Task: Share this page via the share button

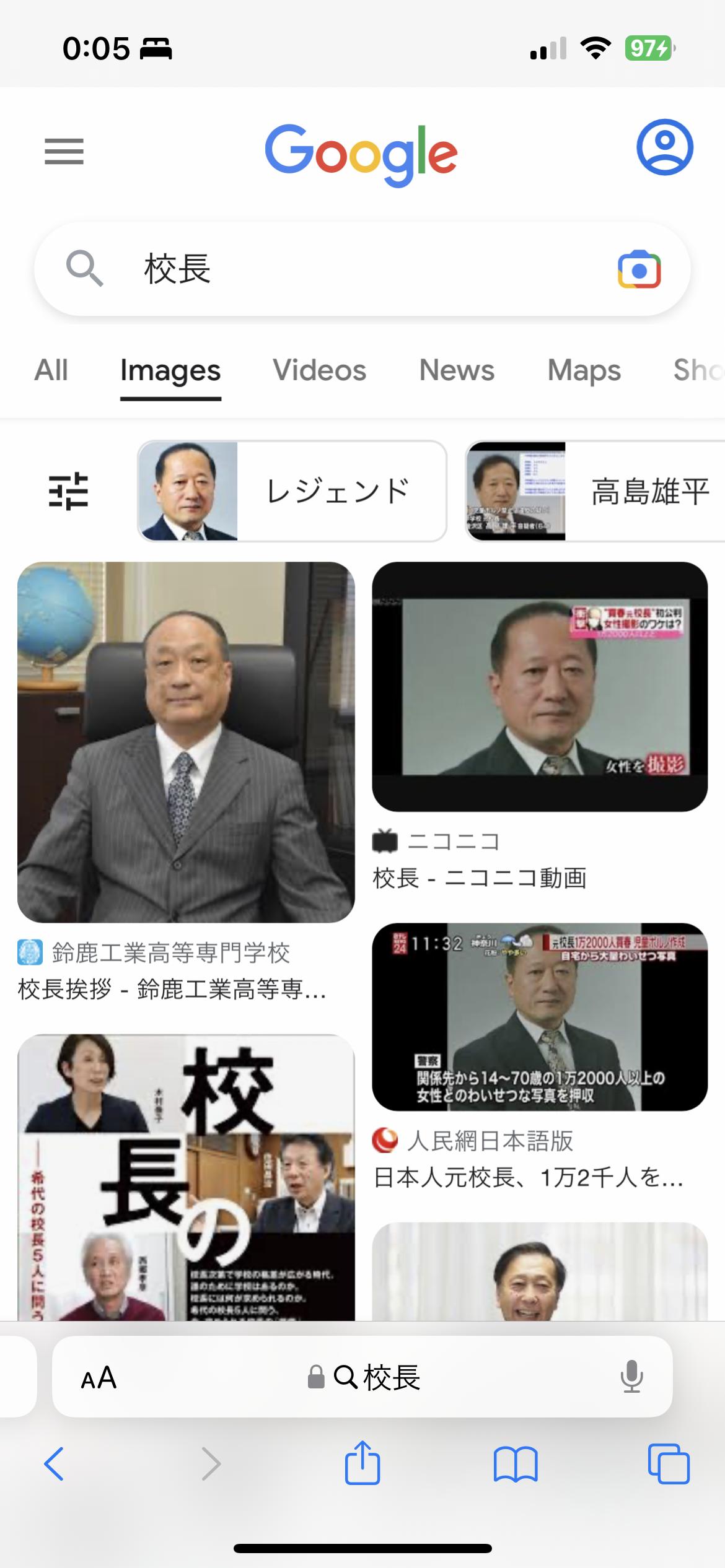Action: point(362,1463)
